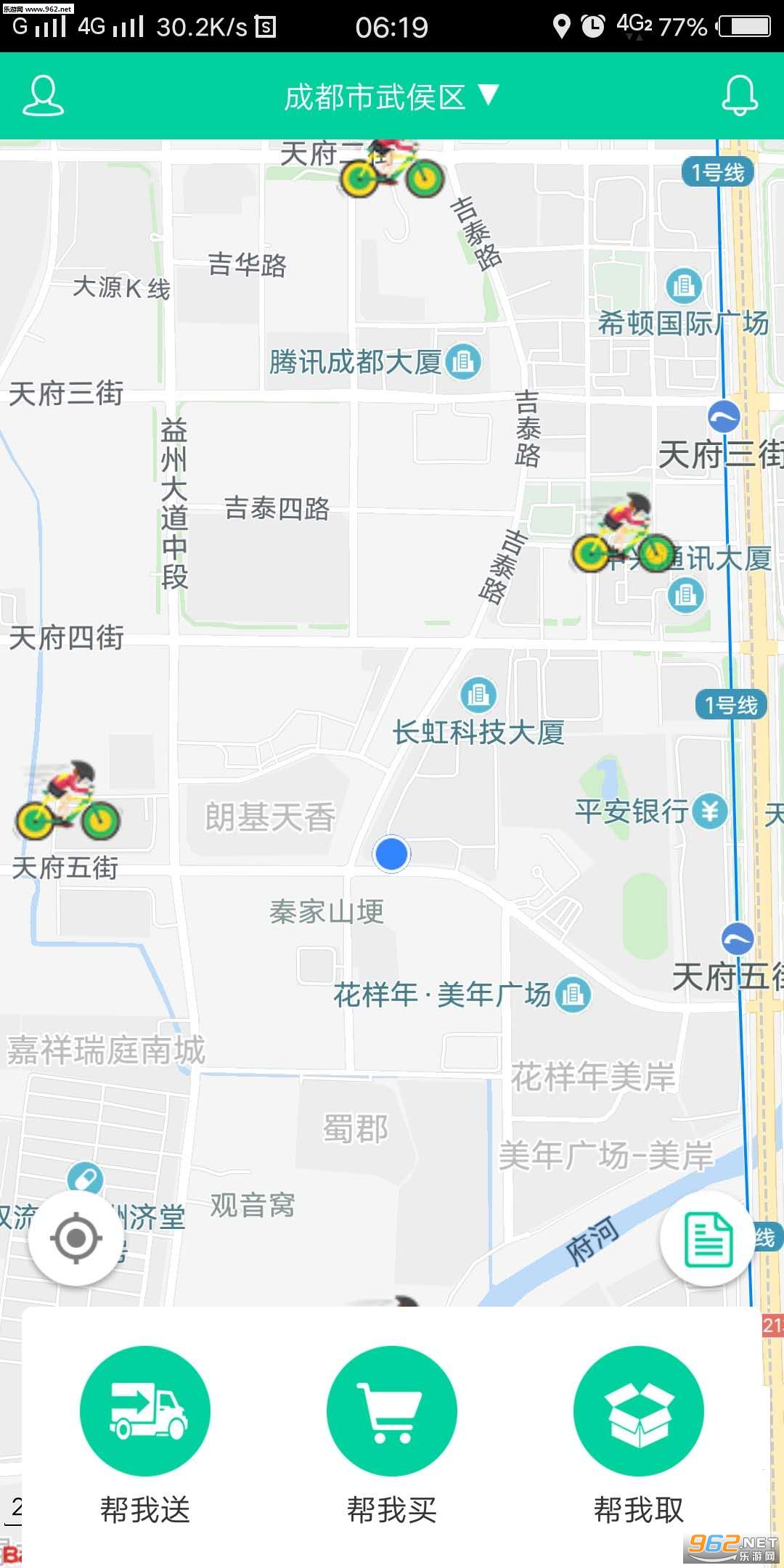Open the notifications bell
Viewport: 784px width, 1568px height.
(x=740, y=96)
